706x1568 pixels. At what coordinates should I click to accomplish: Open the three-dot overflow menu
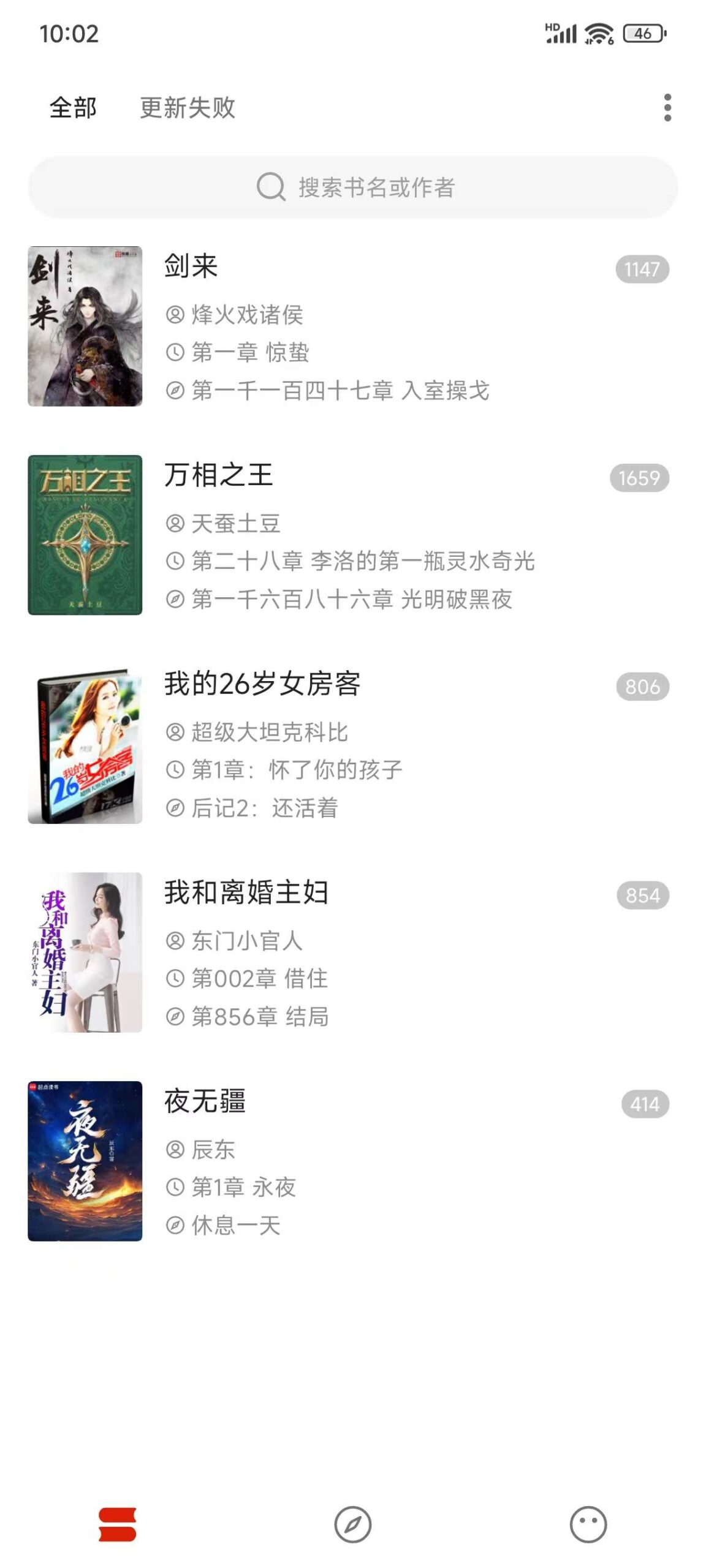pyautogui.click(x=667, y=108)
